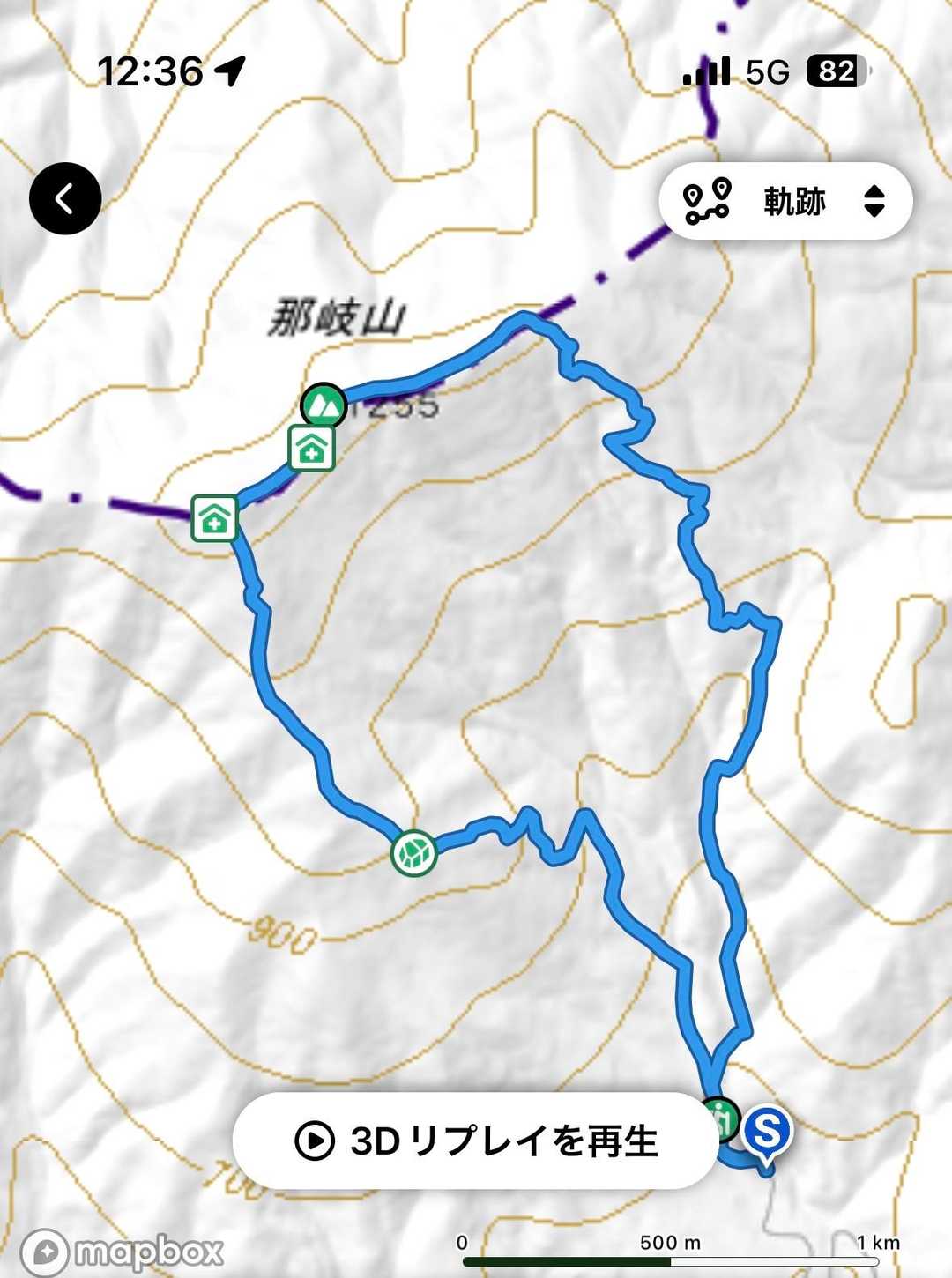Tap the blue S start pin
This screenshot has width=952, height=1278.
[767, 1130]
